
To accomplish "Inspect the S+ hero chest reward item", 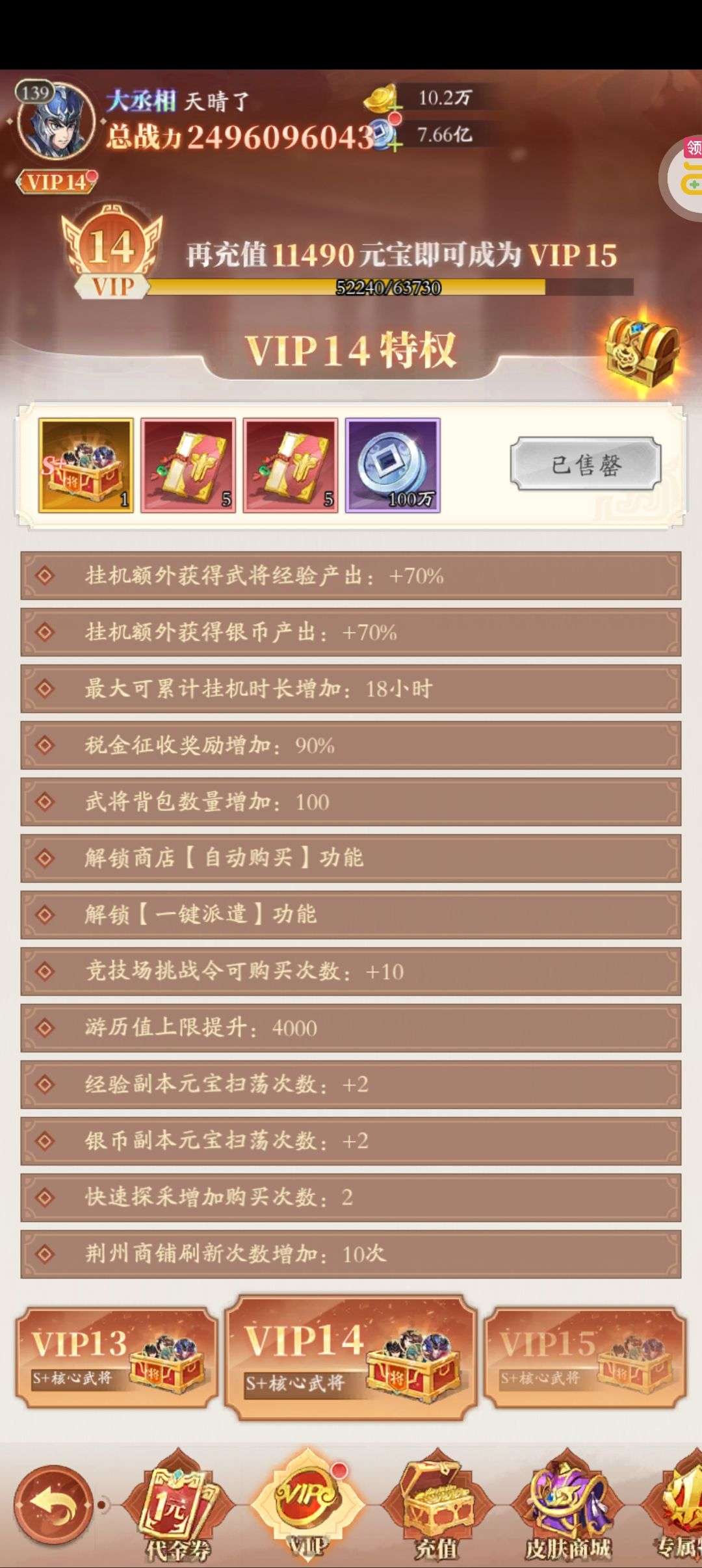I will (86, 465).
